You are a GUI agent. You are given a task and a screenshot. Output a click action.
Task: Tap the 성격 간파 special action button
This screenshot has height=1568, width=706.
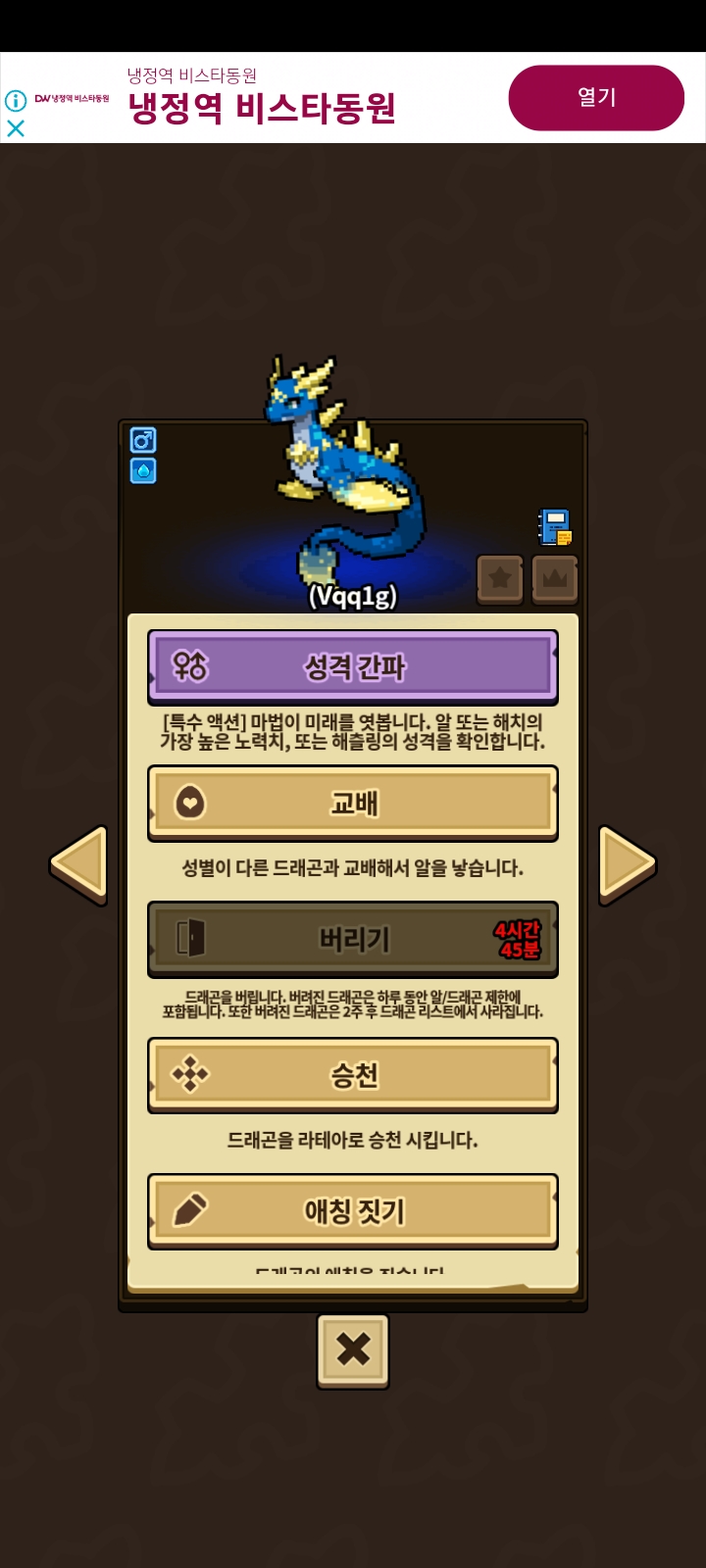pyautogui.click(x=353, y=666)
